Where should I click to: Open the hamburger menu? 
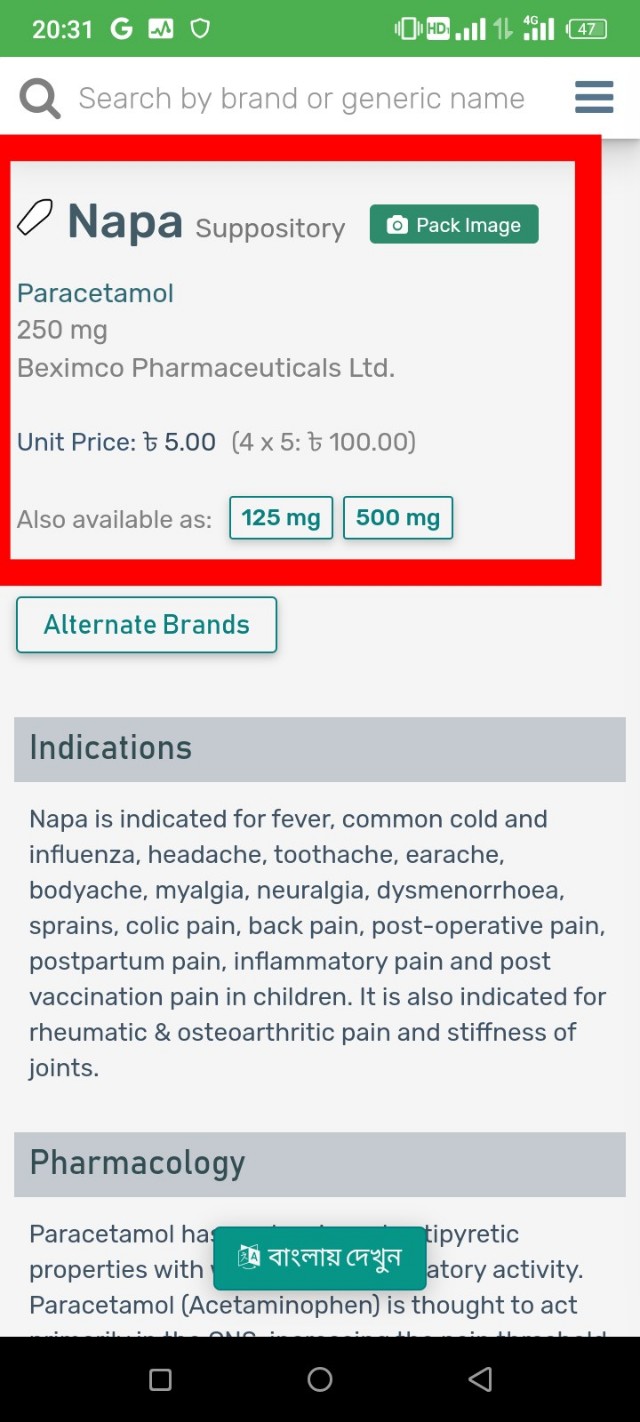click(x=594, y=98)
